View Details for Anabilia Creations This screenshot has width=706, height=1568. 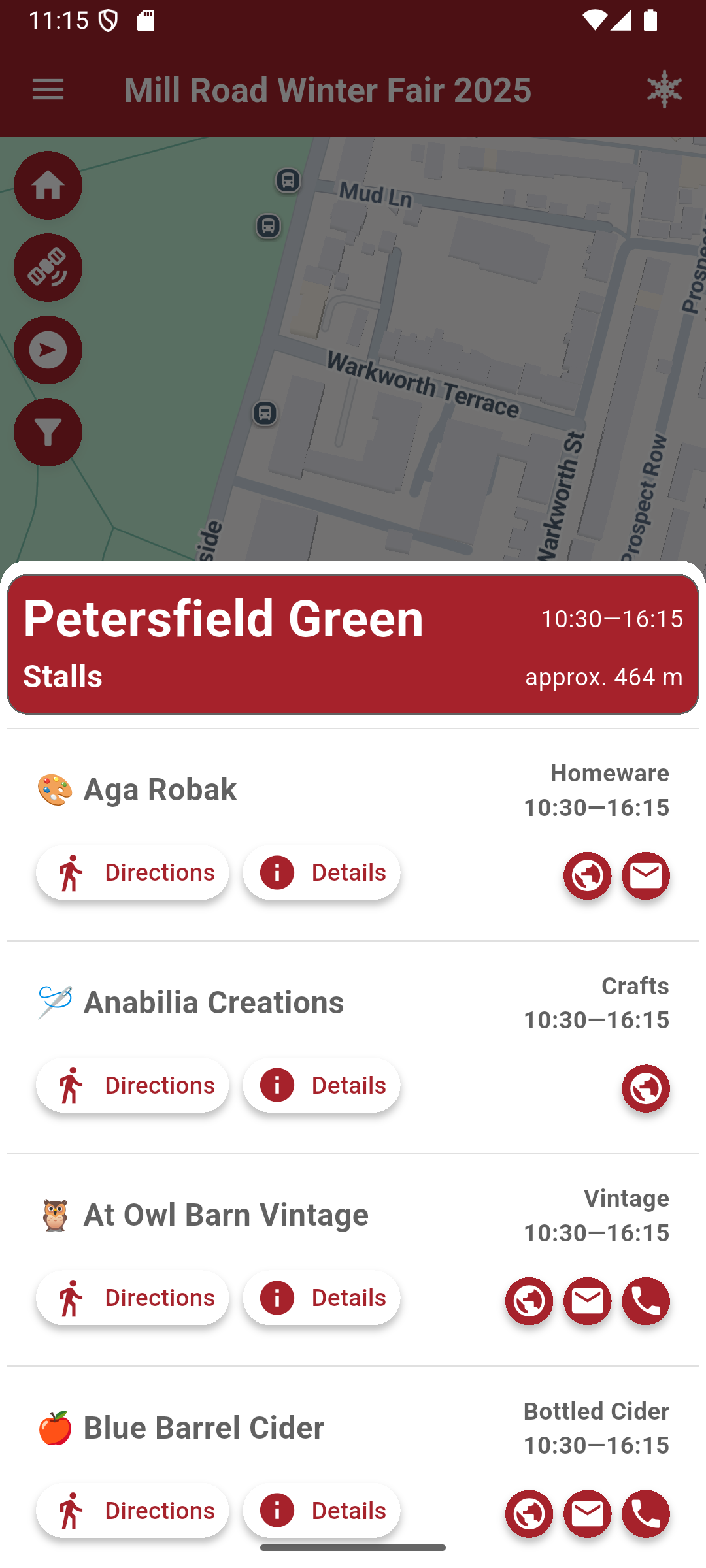pos(321,1085)
